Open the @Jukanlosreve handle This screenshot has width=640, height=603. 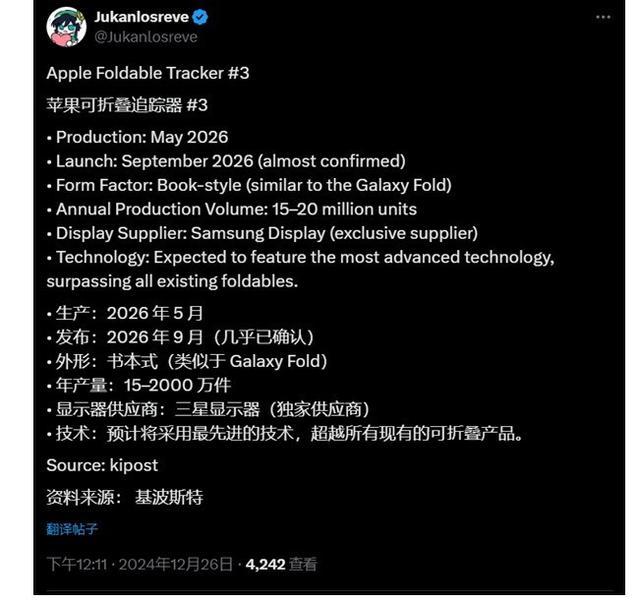(146, 36)
